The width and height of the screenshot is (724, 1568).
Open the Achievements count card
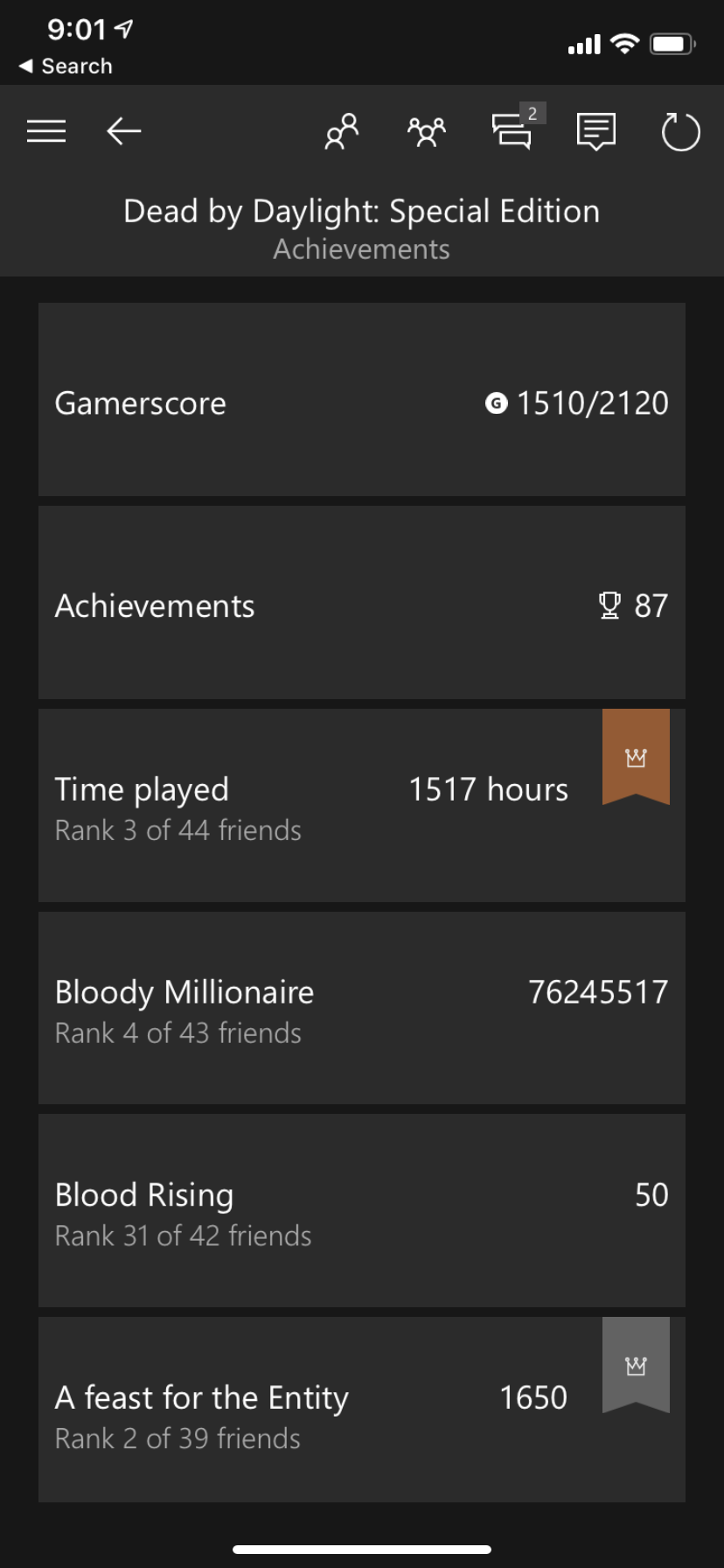(361, 604)
